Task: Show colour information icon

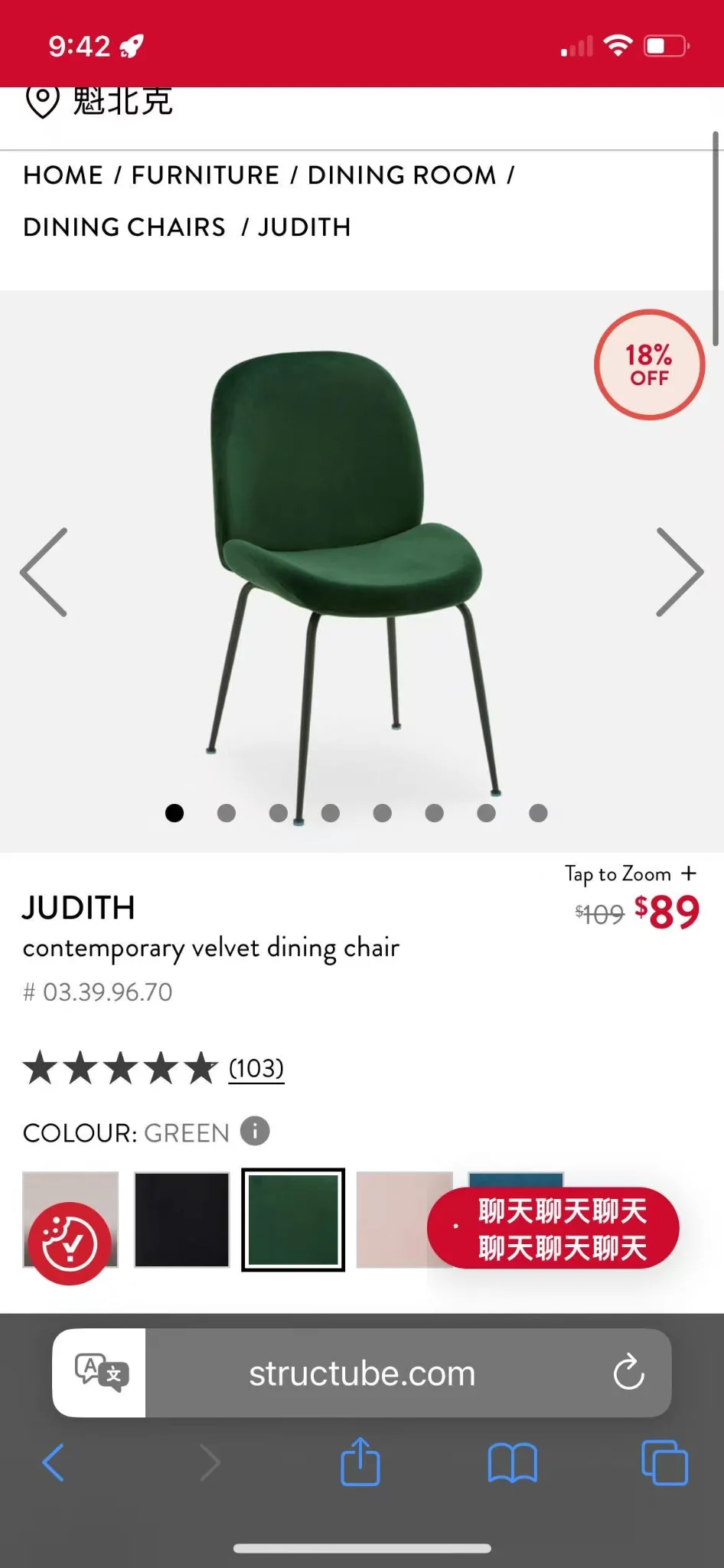Action: [x=255, y=1131]
